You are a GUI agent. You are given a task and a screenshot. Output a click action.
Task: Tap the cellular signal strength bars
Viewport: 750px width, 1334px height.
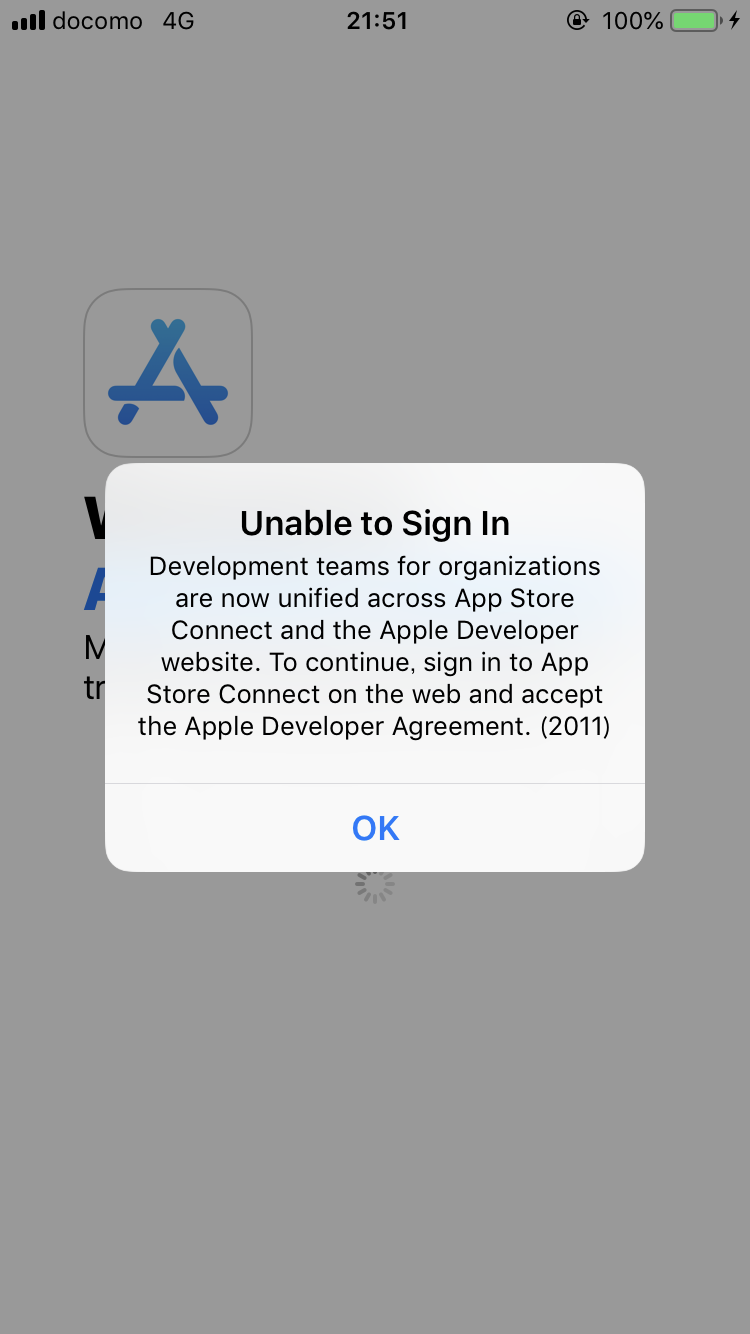(30, 20)
